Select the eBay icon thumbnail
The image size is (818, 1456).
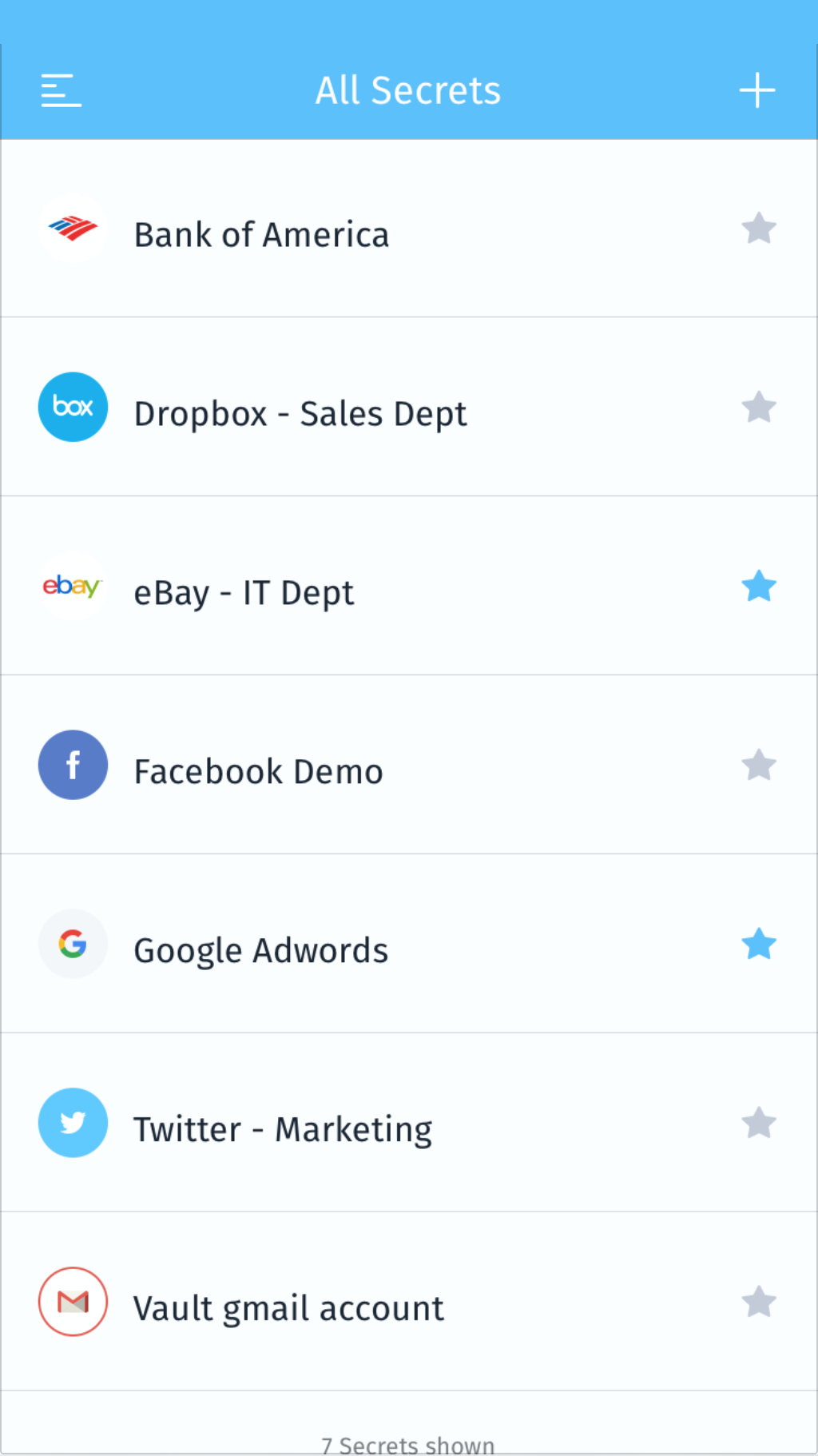click(73, 586)
